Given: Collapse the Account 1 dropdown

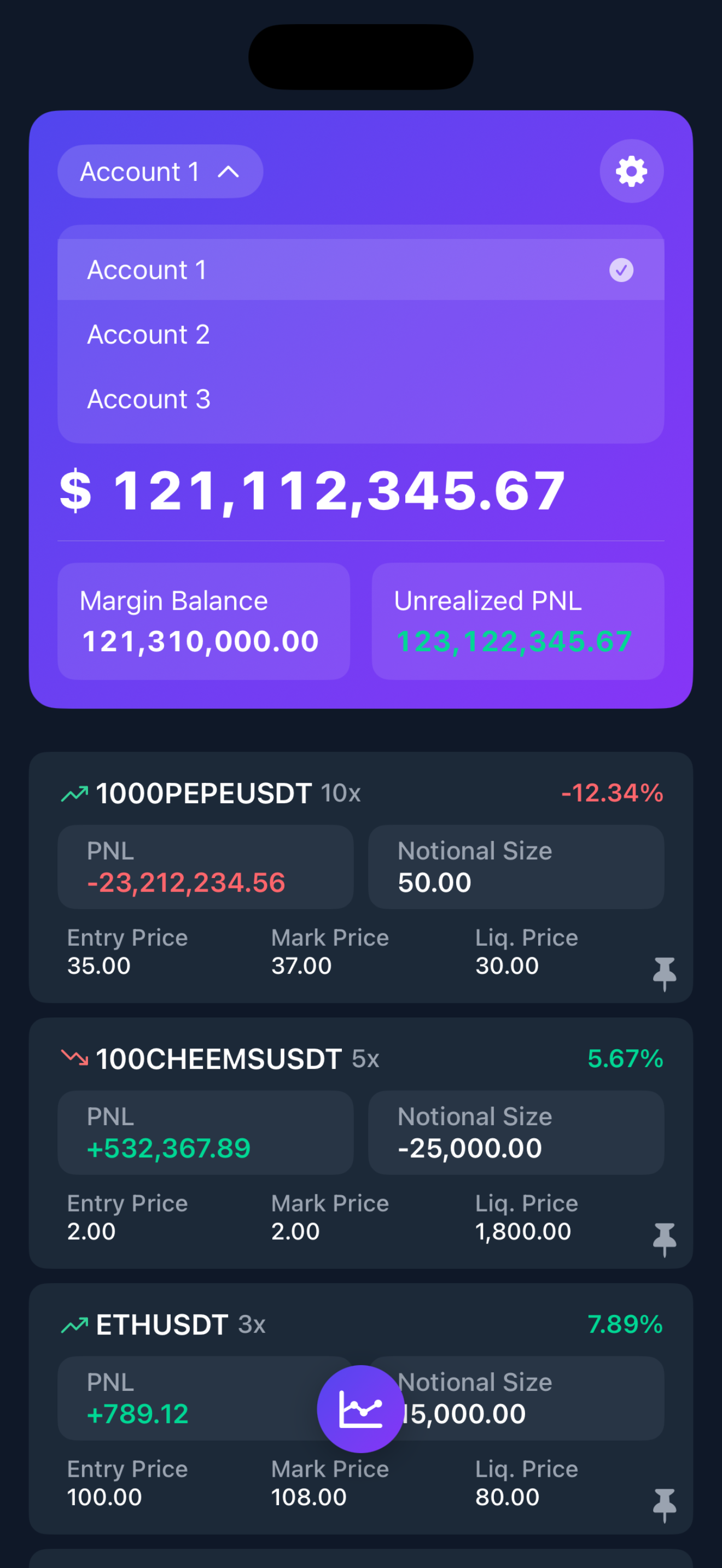Looking at the screenshot, I should pyautogui.click(x=160, y=171).
